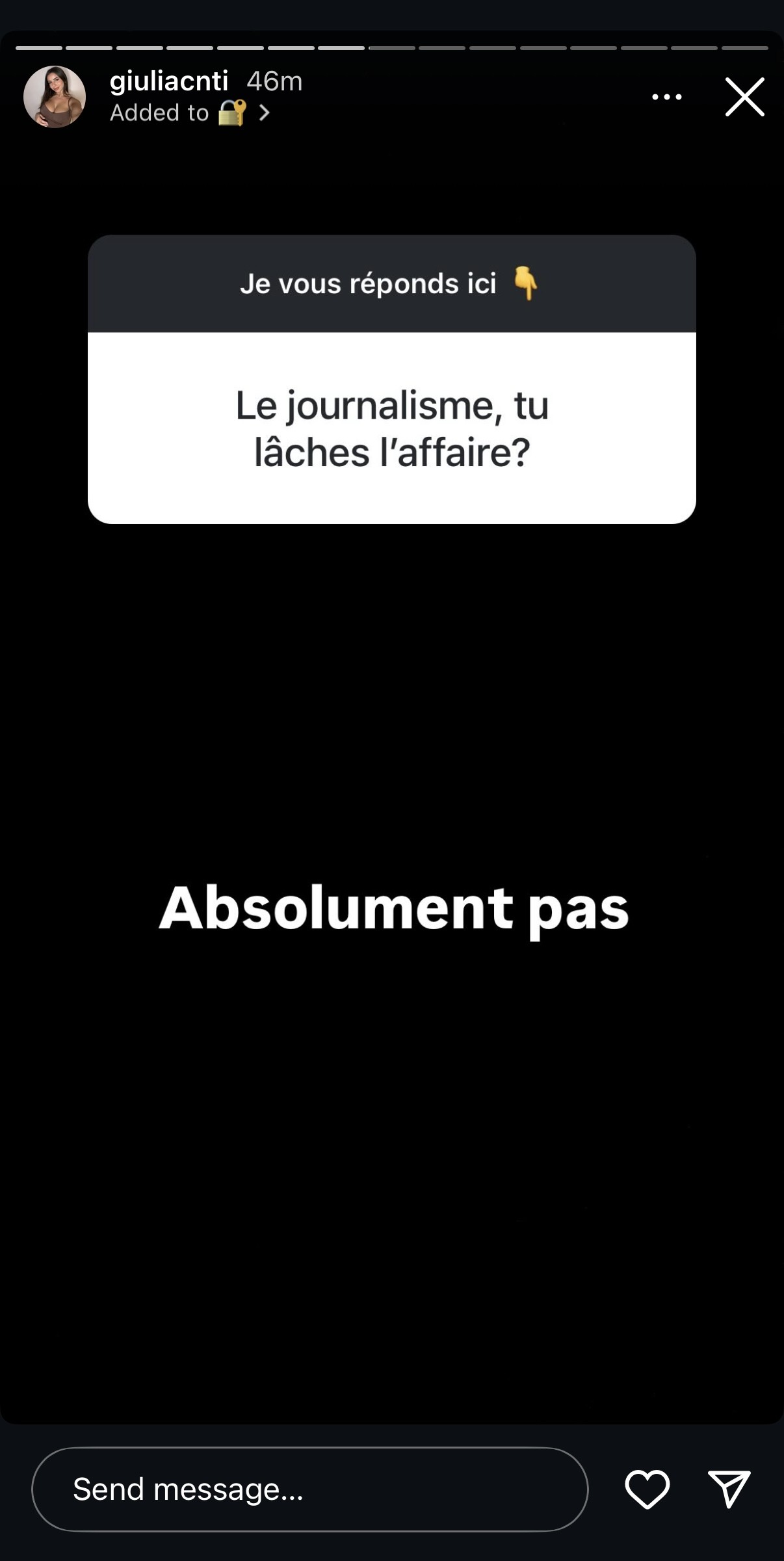Like this story with the heart
Viewport: 784px width, 1561px height.
tap(647, 1488)
